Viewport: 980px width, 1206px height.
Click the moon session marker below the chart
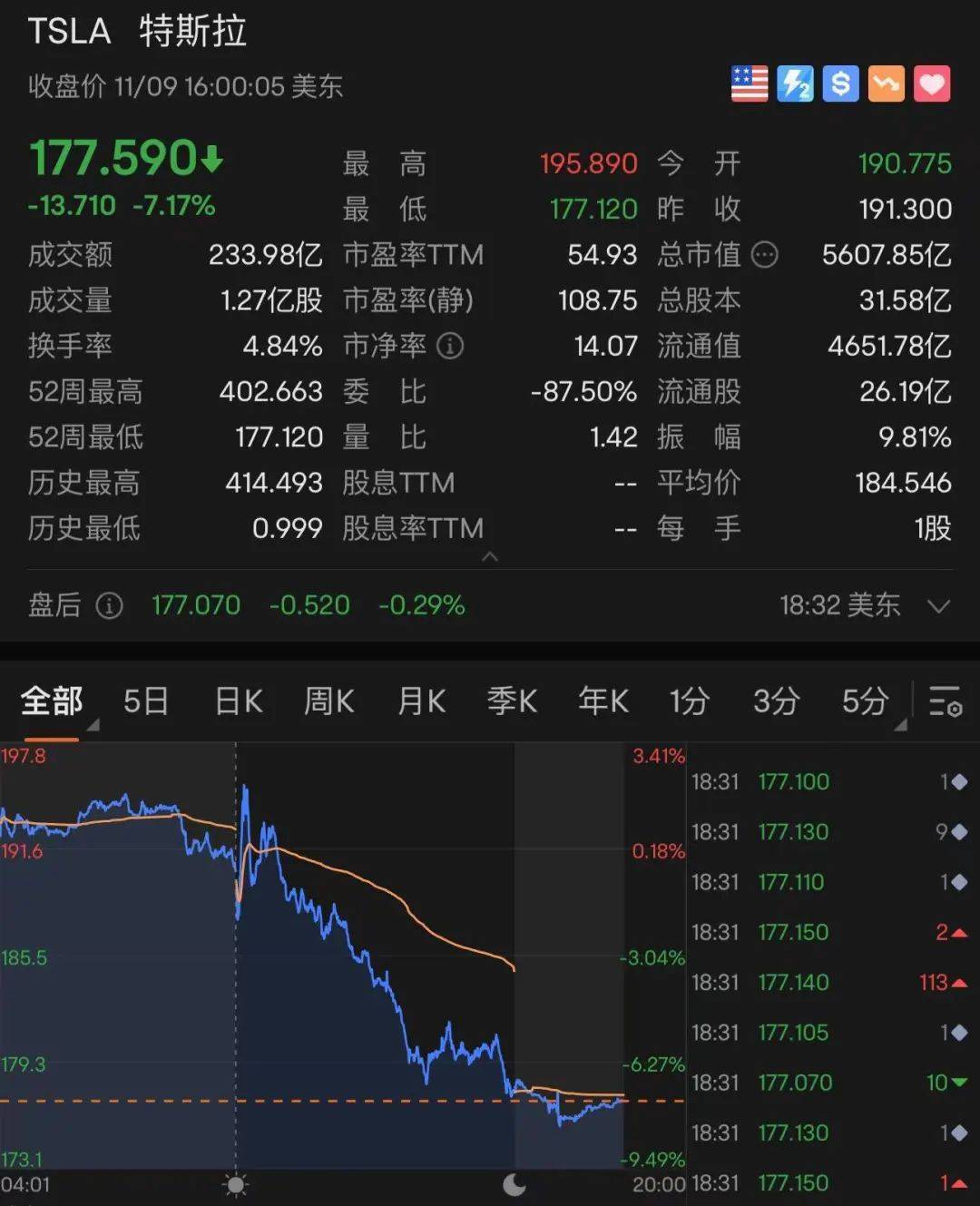pyautogui.click(x=514, y=1182)
